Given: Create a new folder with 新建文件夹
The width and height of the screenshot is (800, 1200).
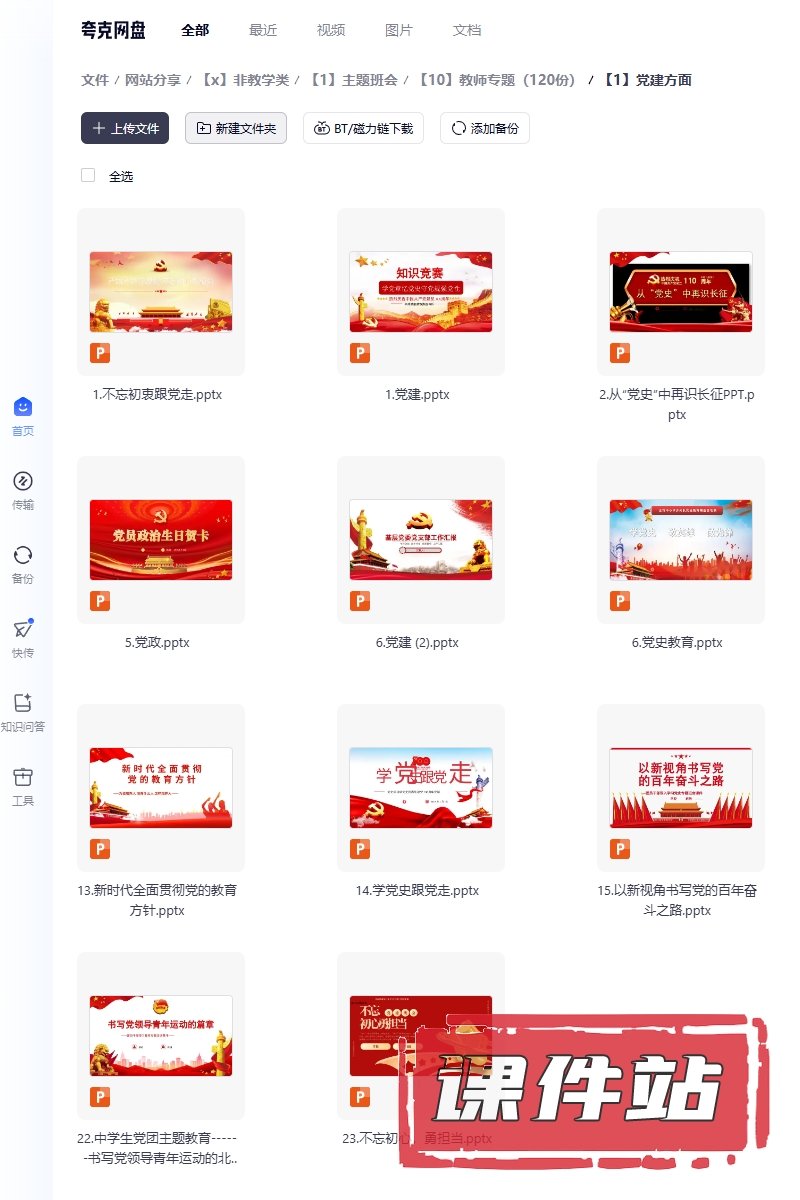Looking at the screenshot, I should [x=236, y=128].
